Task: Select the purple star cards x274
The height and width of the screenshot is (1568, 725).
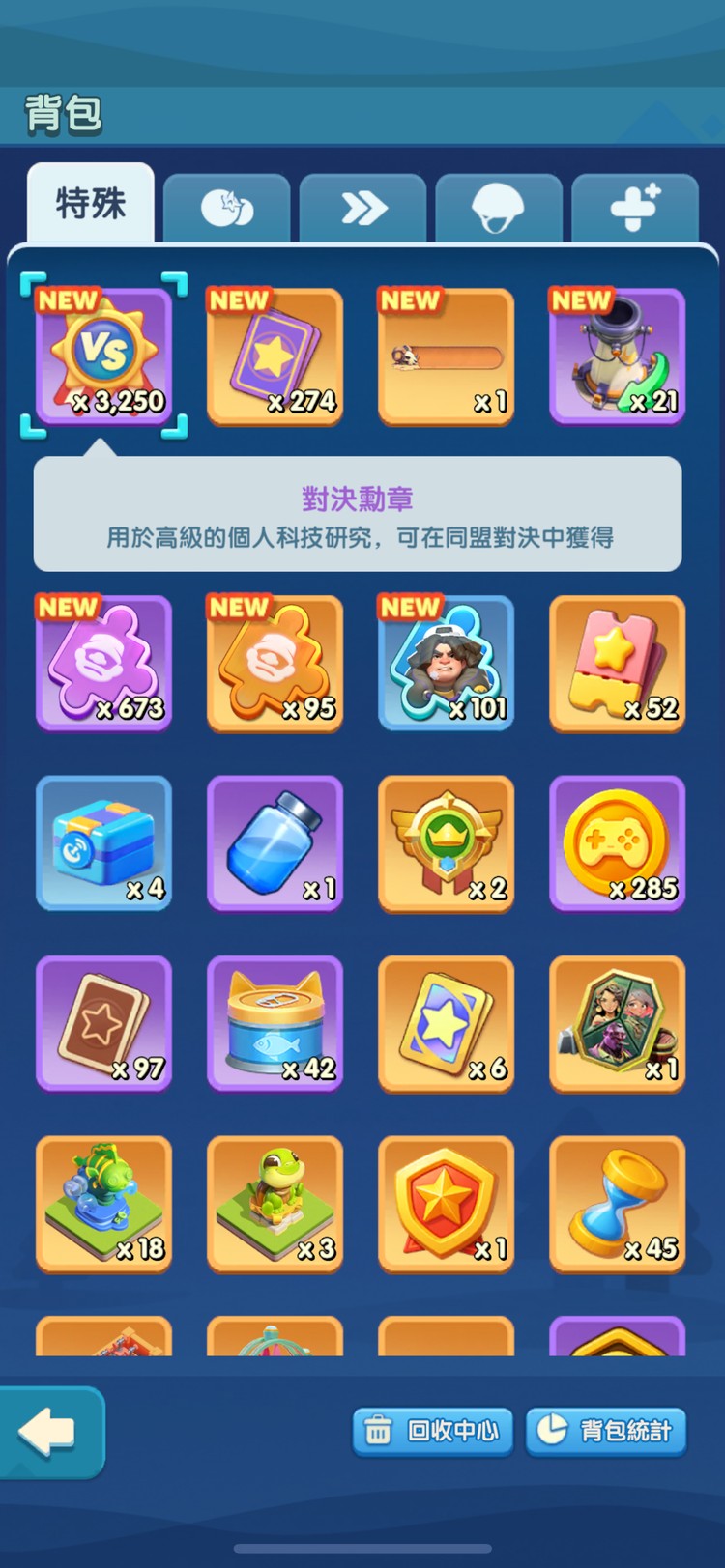Action: pos(275,356)
